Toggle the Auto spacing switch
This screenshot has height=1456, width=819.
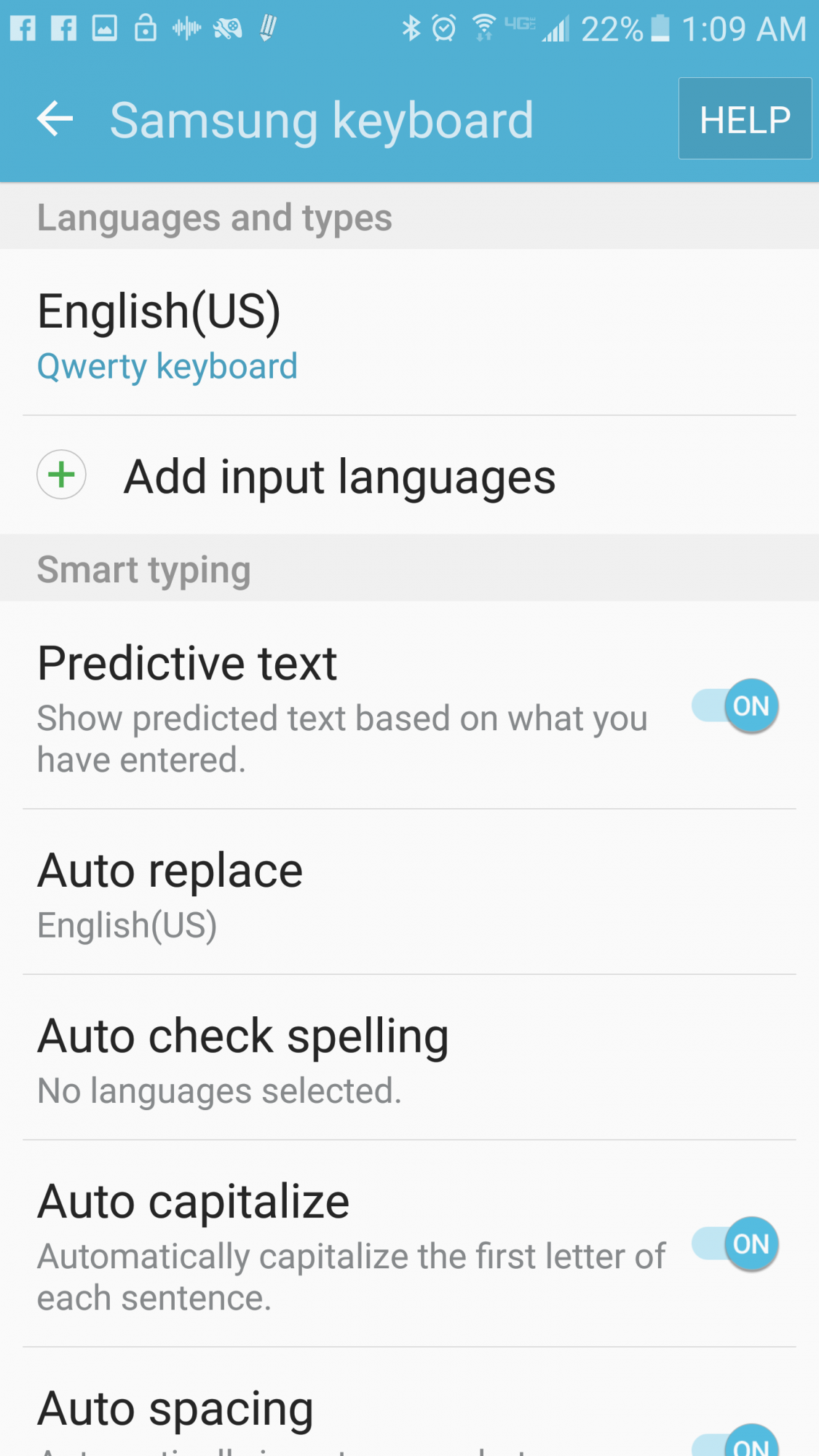coord(735,1441)
